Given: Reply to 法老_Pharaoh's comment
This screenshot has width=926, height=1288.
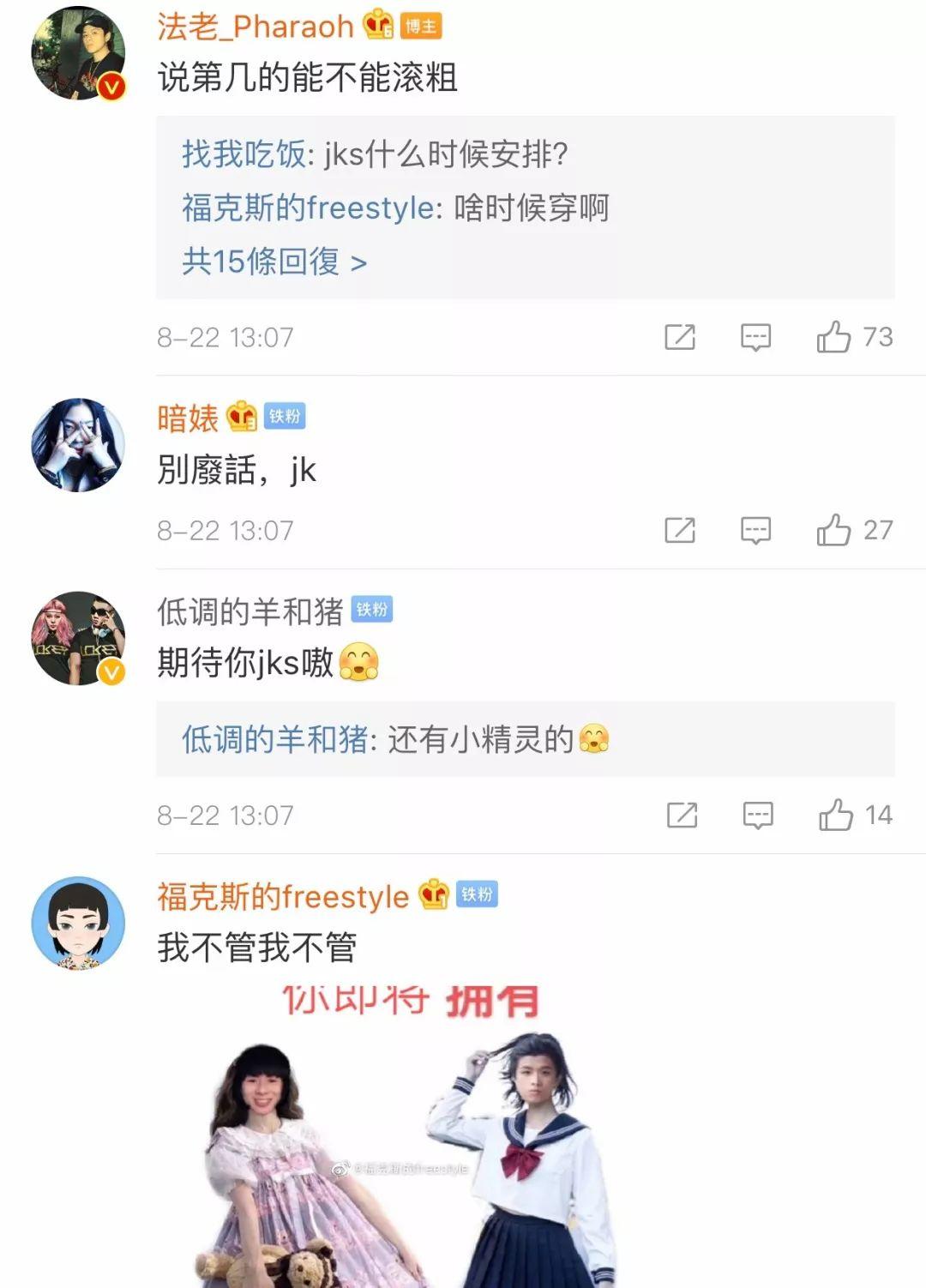Looking at the screenshot, I should (755, 337).
